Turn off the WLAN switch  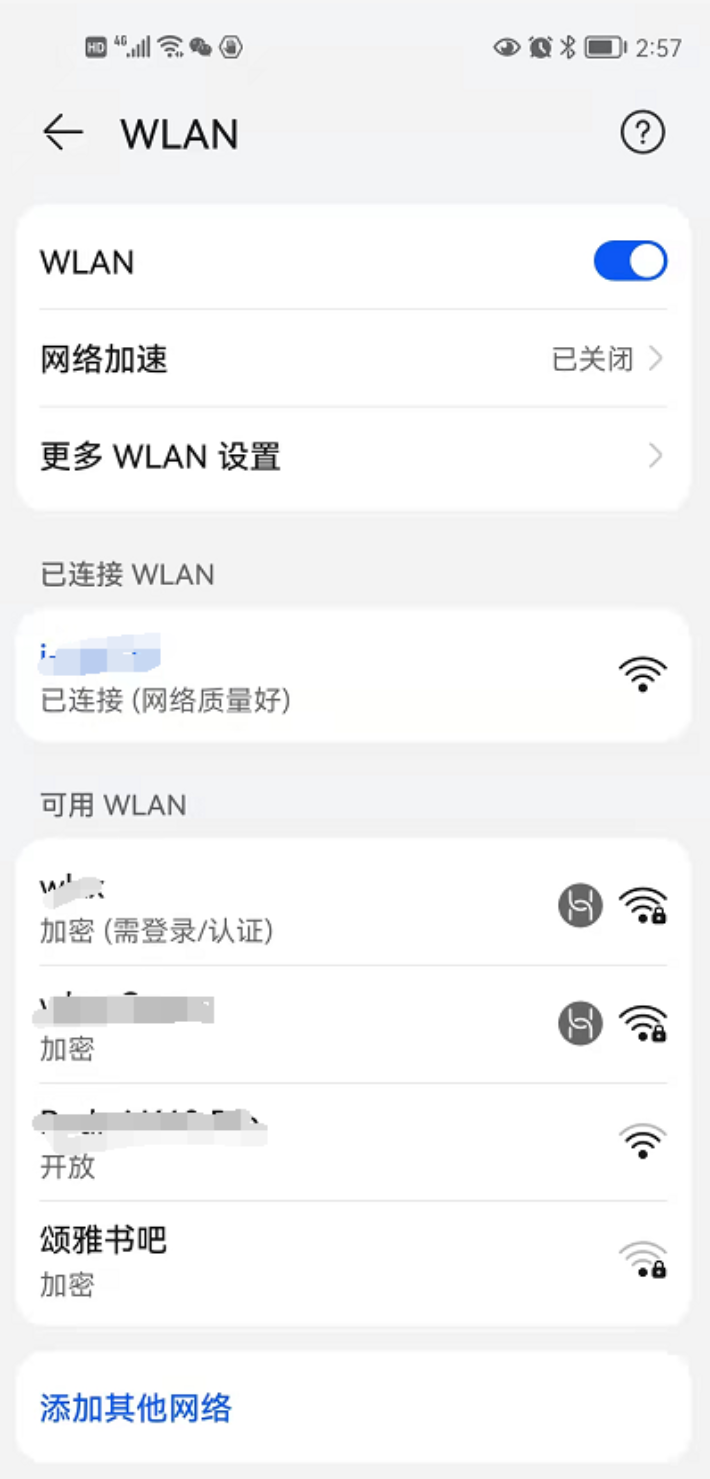point(630,261)
